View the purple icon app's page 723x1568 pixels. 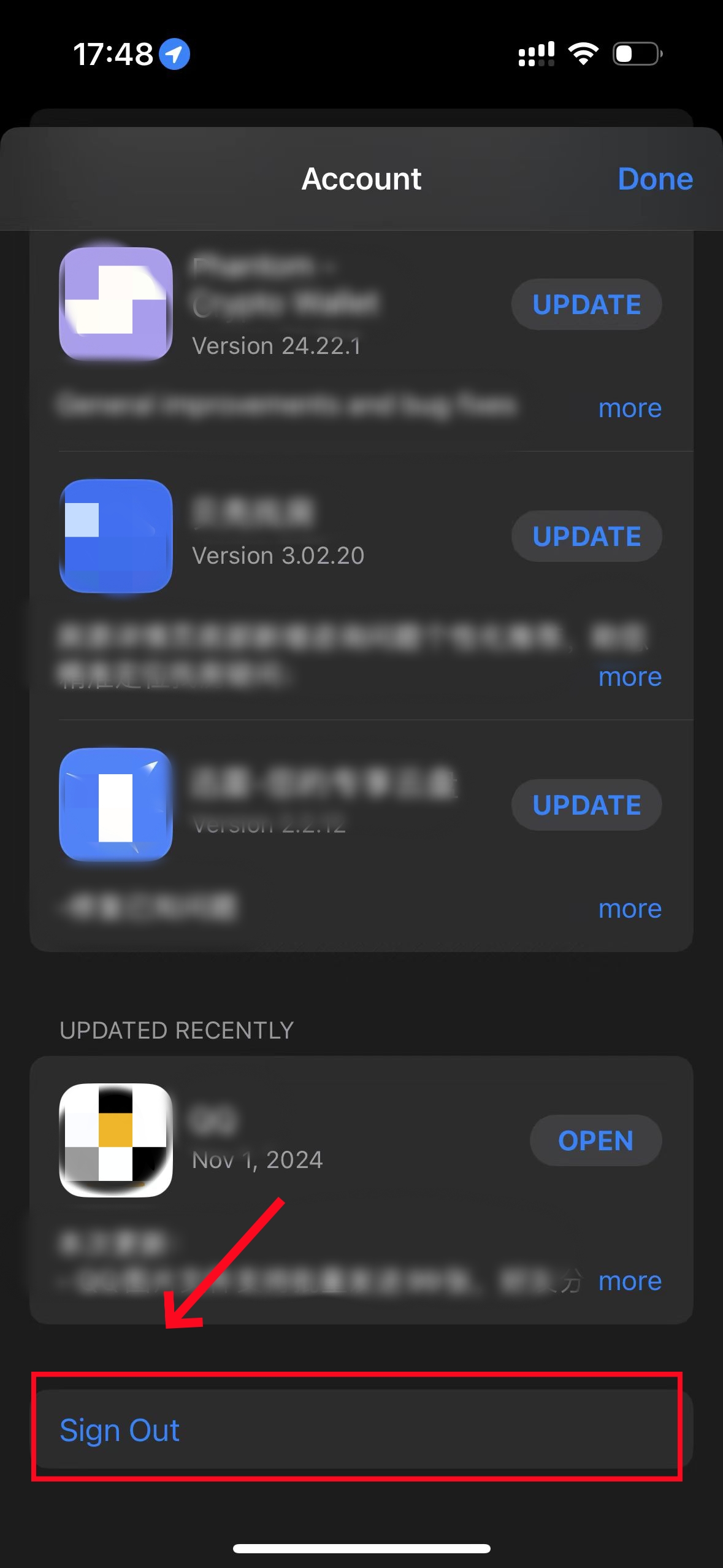point(116,304)
